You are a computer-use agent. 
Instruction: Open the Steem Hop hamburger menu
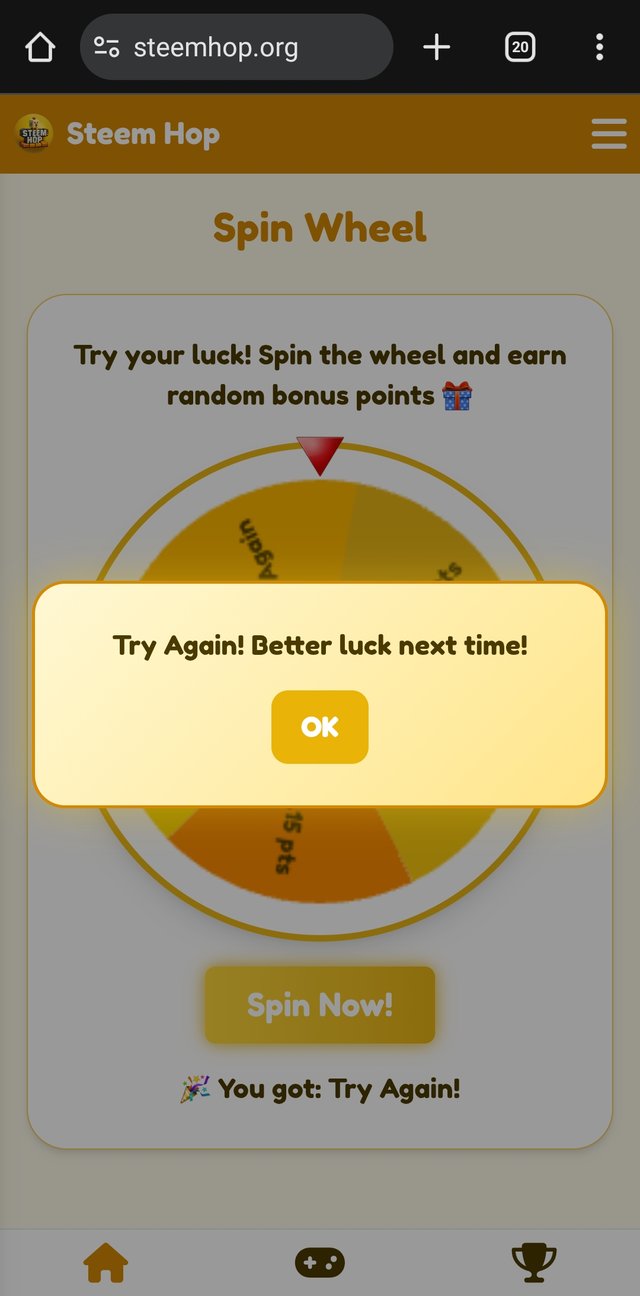609,134
